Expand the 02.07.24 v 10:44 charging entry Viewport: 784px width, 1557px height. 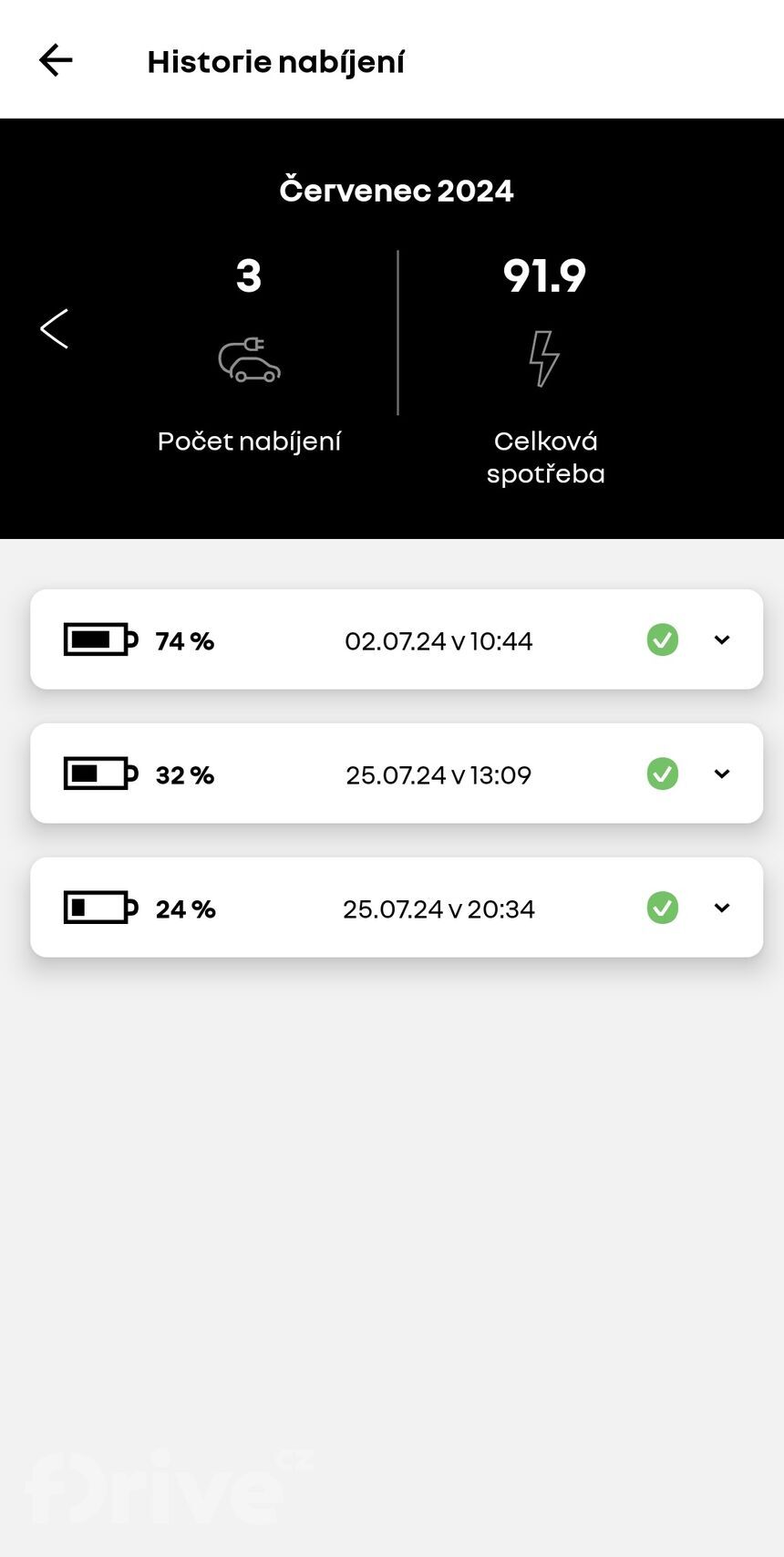pyautogui.click(x=722, y=640)
